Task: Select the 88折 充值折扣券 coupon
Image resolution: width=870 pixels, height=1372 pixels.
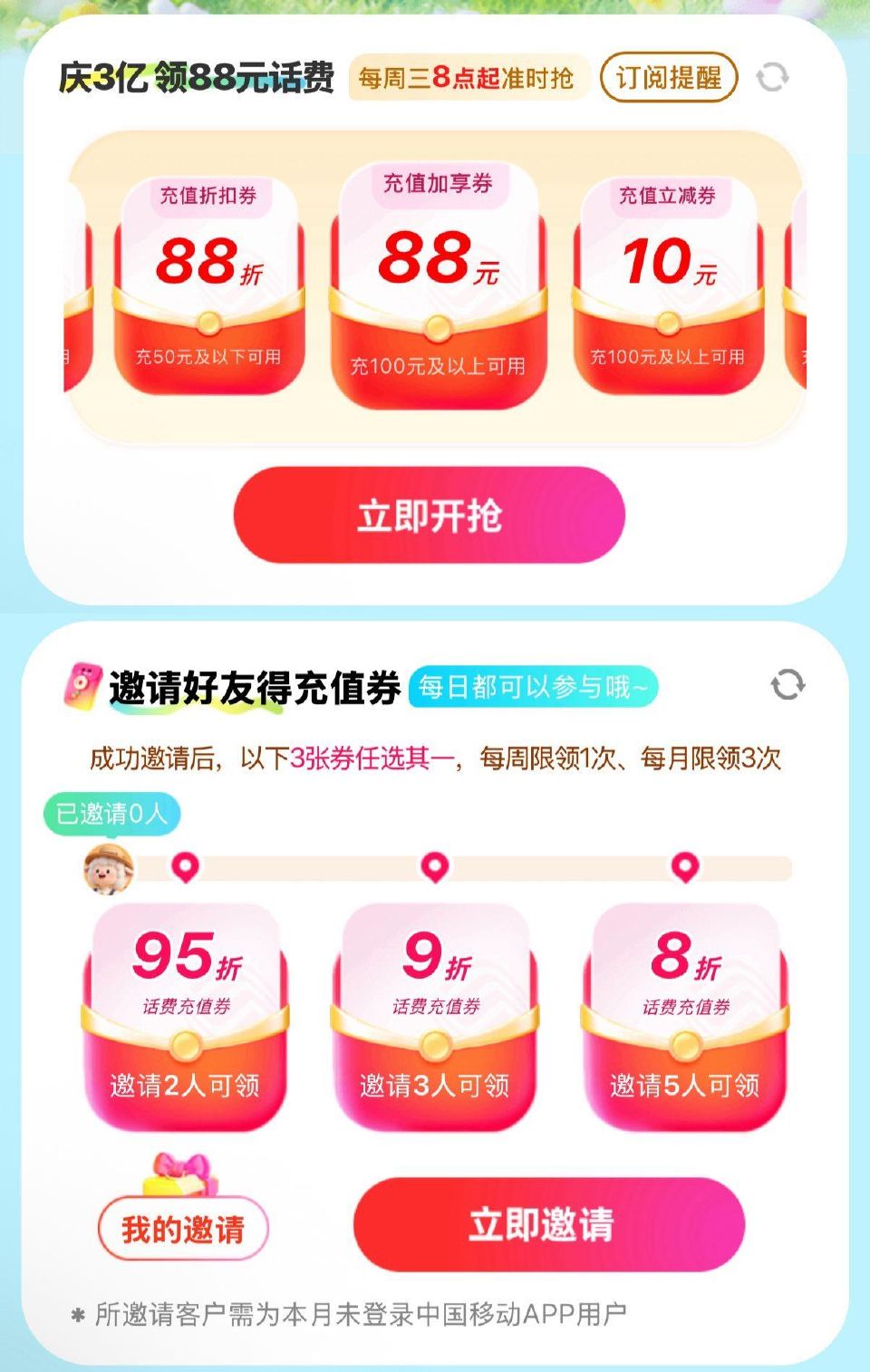Action: click(203, 281)
